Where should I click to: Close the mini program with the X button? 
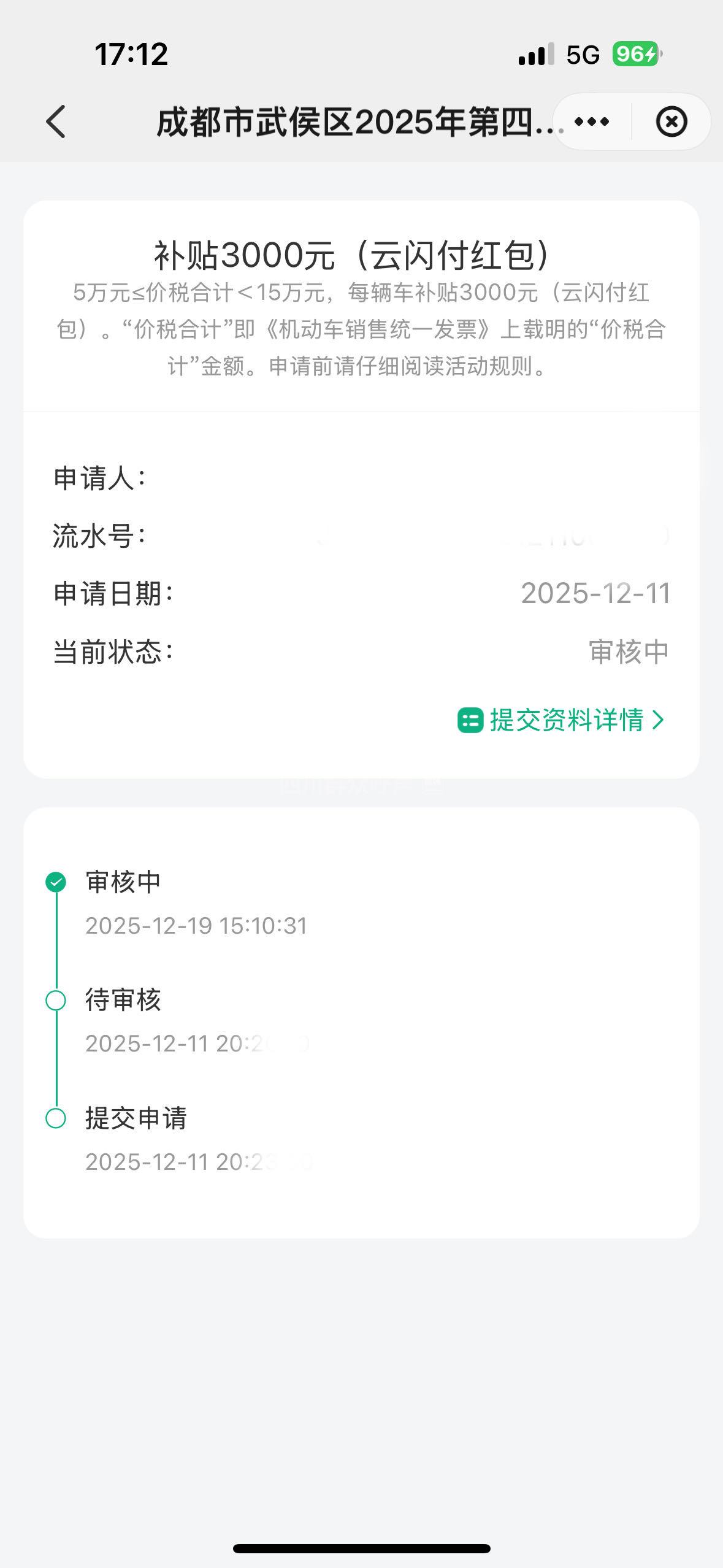pyautogui.click(x=671, y=121)
